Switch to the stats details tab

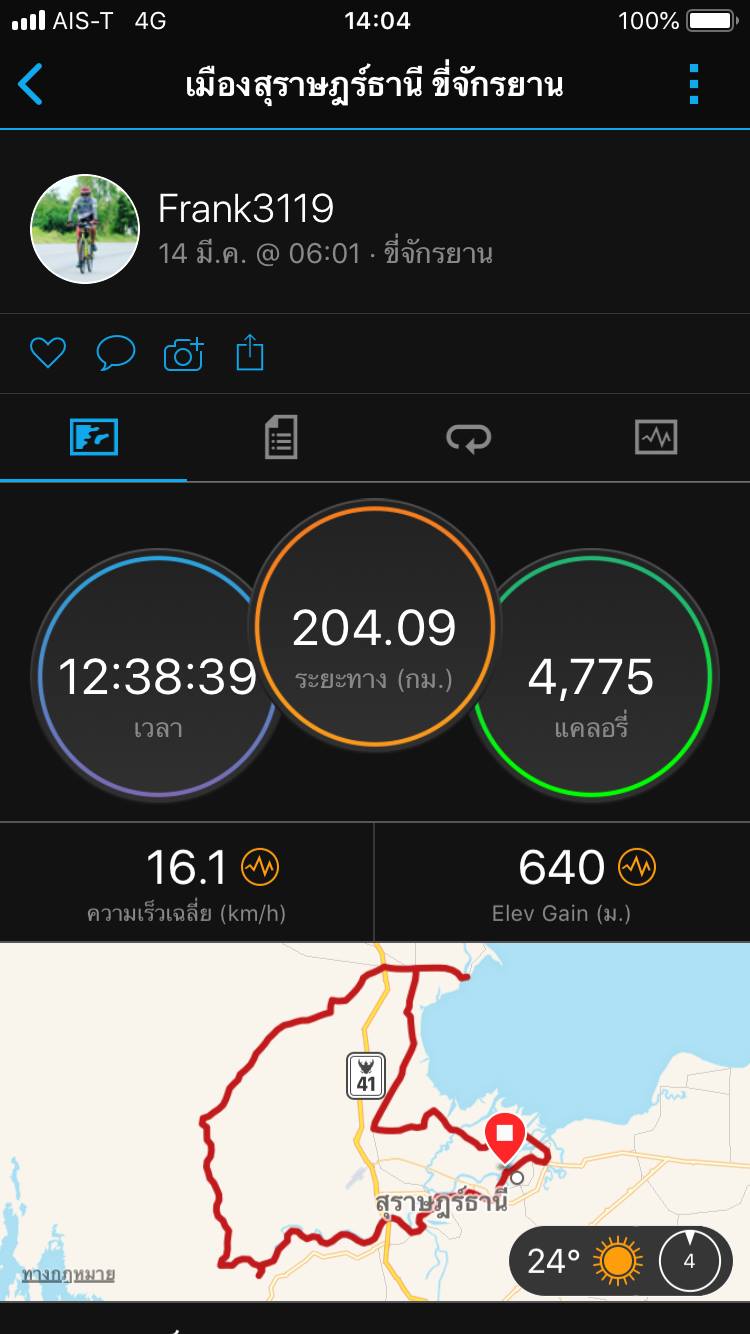point(281,438)
